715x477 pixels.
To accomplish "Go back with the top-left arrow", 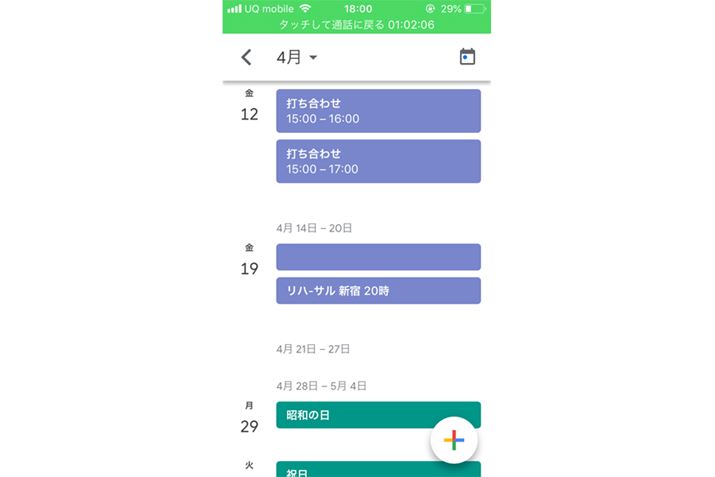I will (247, 58).
